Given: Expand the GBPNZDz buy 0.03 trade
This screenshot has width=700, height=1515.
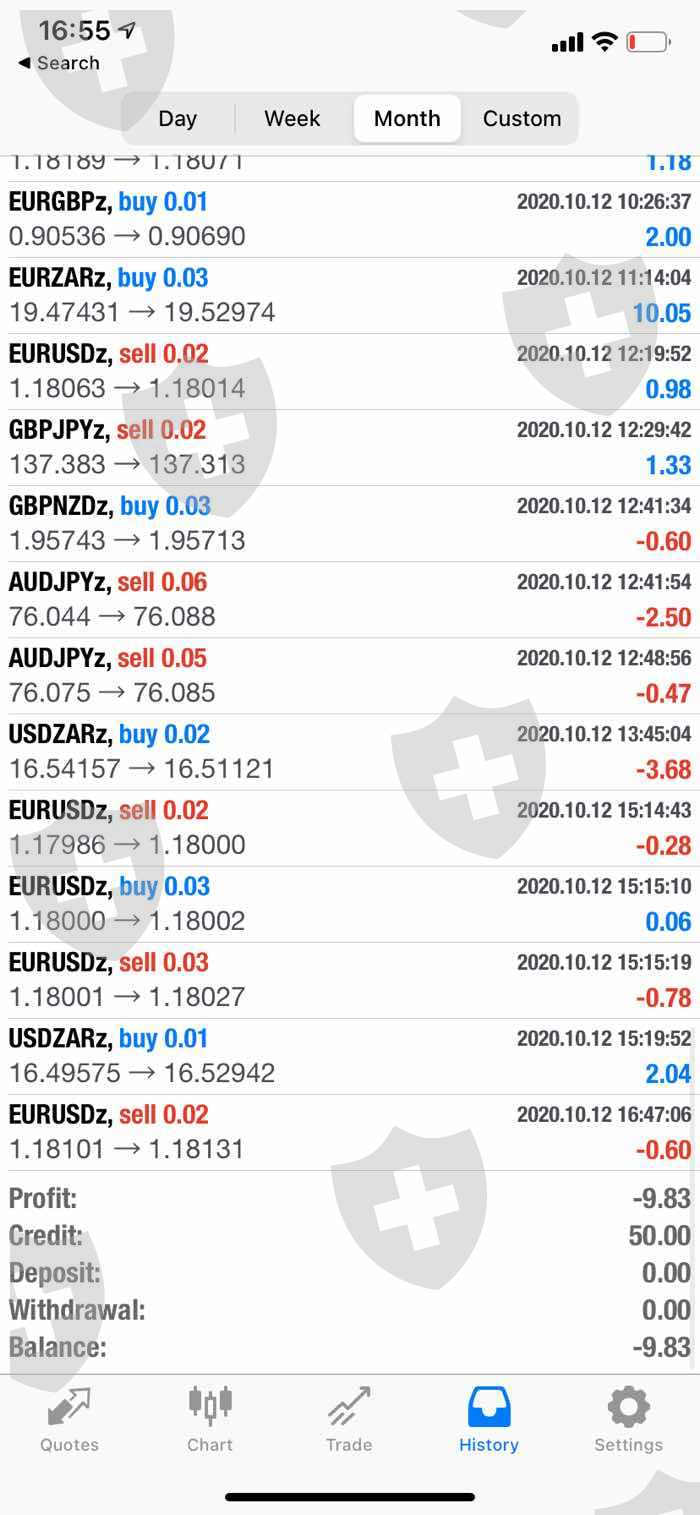Looking at the screenshot, I should [350, 524].
